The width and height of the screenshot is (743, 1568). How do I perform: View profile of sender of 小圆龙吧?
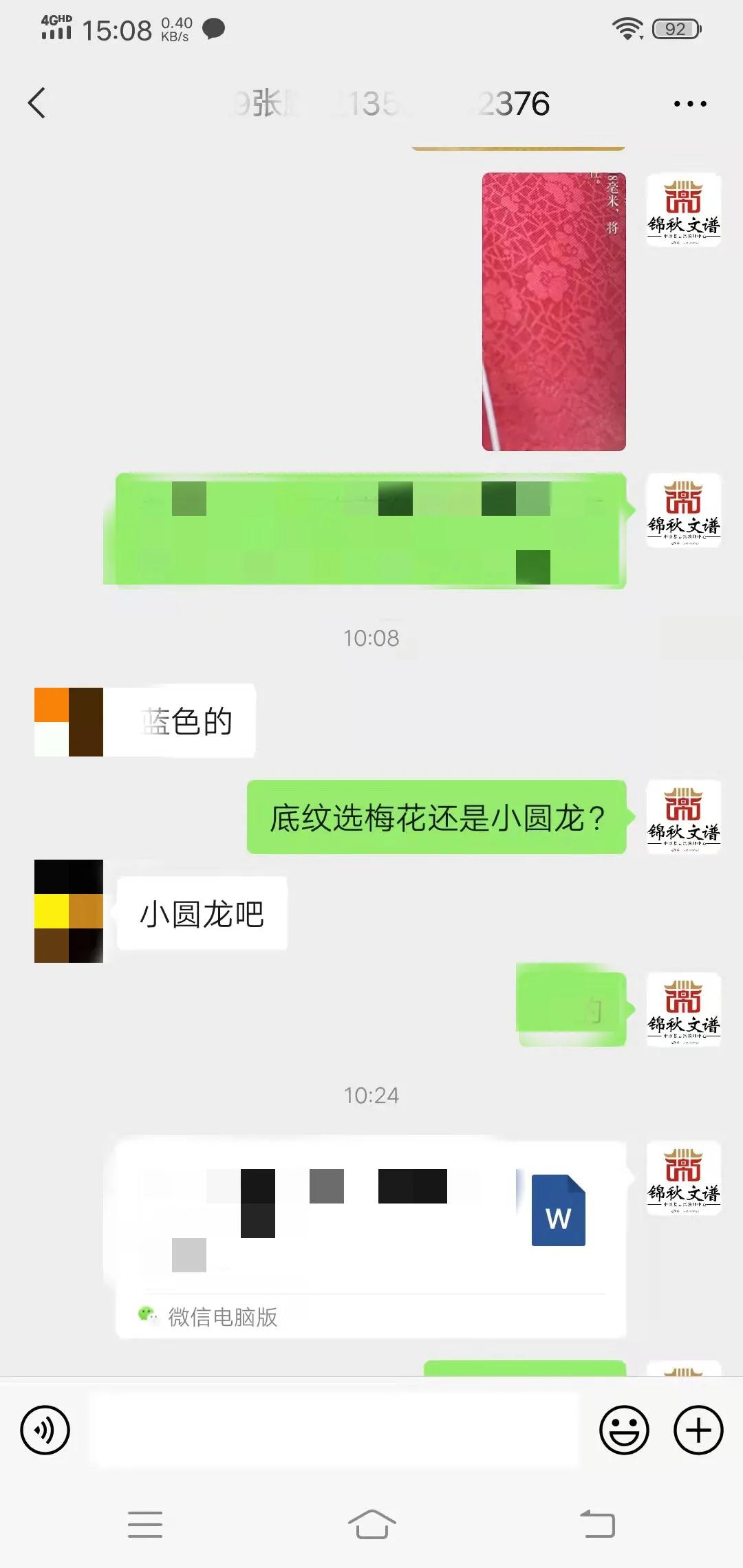point(69,911)
